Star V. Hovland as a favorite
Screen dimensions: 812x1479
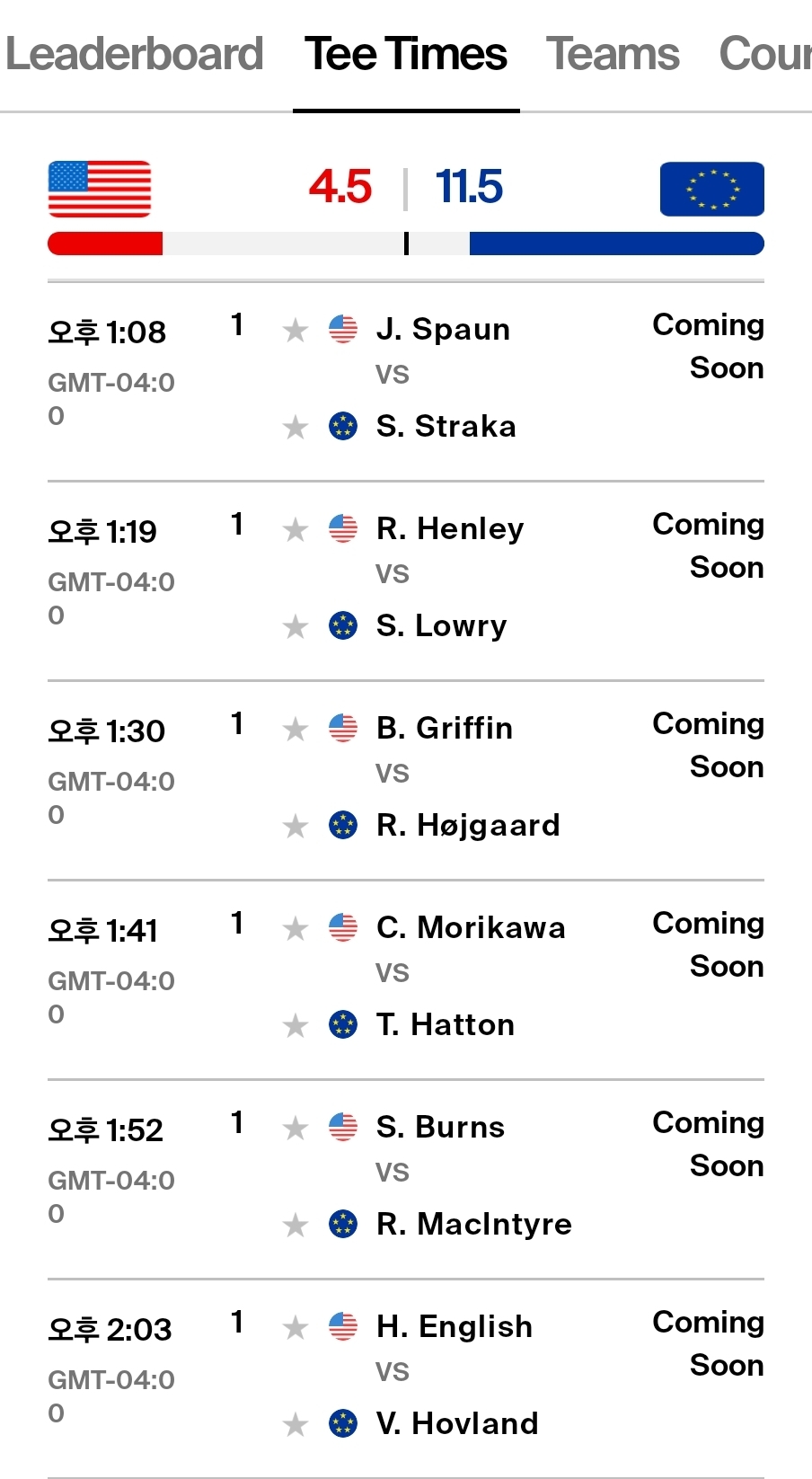(x=296, y=1424)
